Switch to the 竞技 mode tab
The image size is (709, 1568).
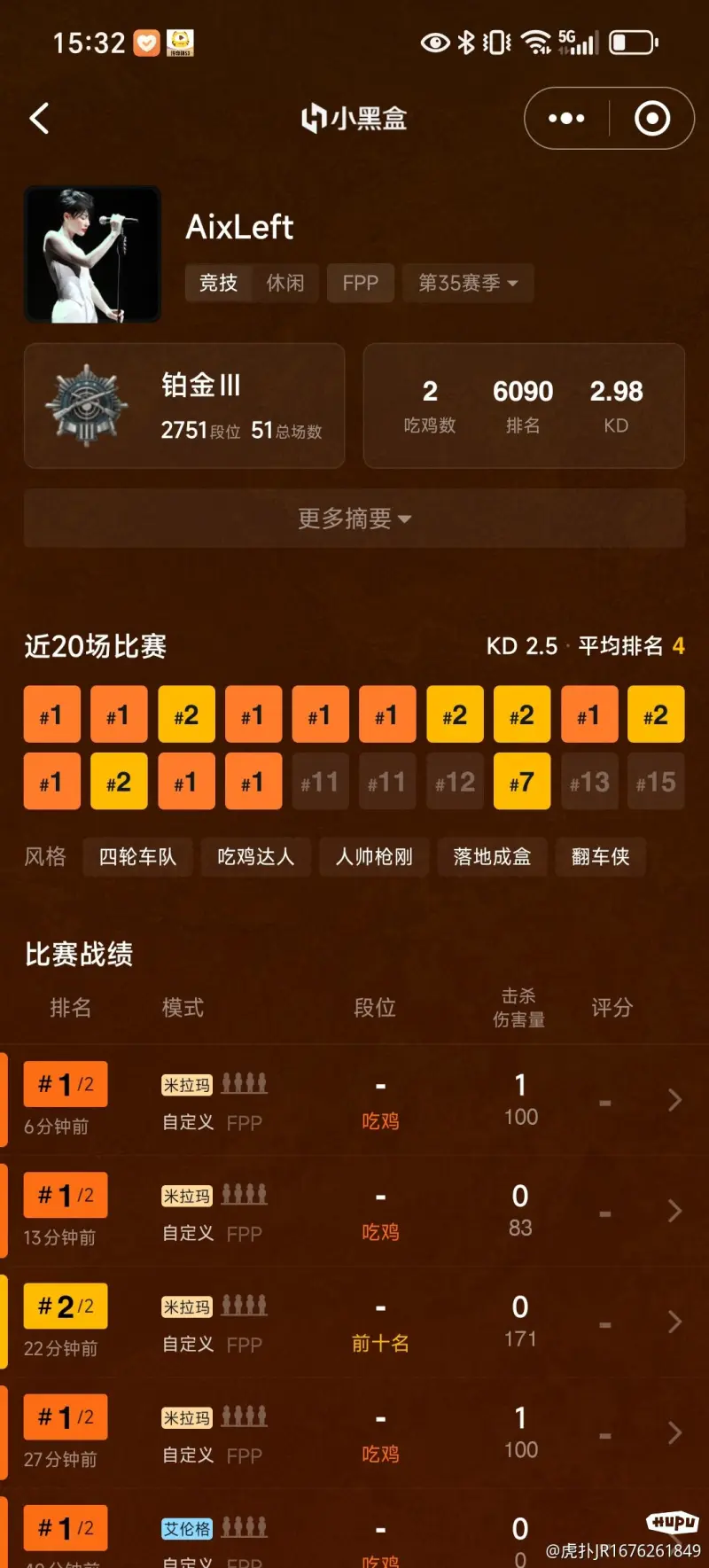(218, 284)
